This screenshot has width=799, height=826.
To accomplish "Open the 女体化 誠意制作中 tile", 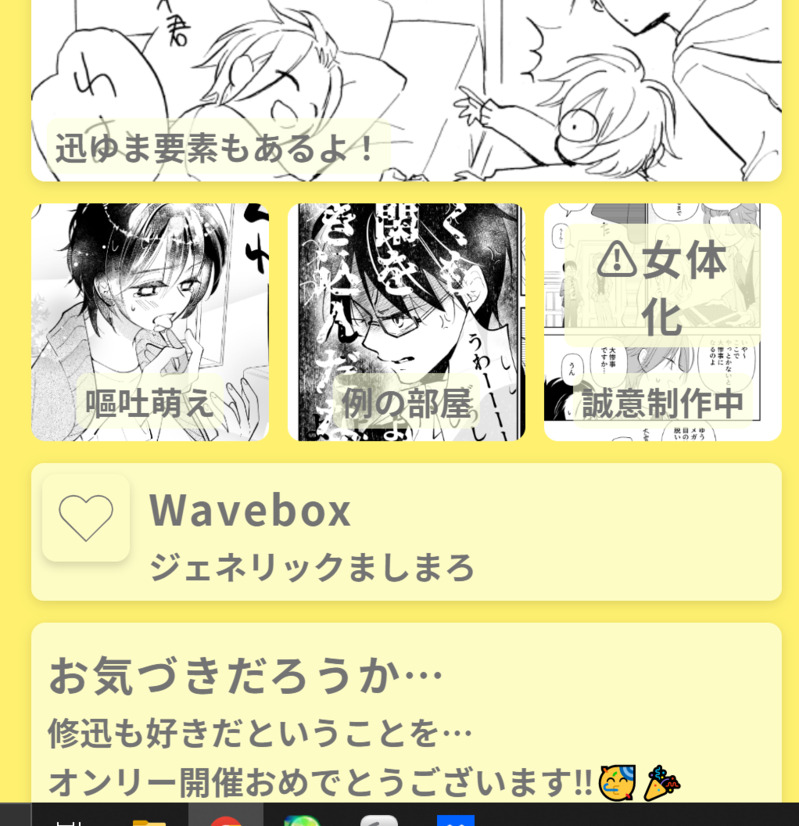I will 662,322.
